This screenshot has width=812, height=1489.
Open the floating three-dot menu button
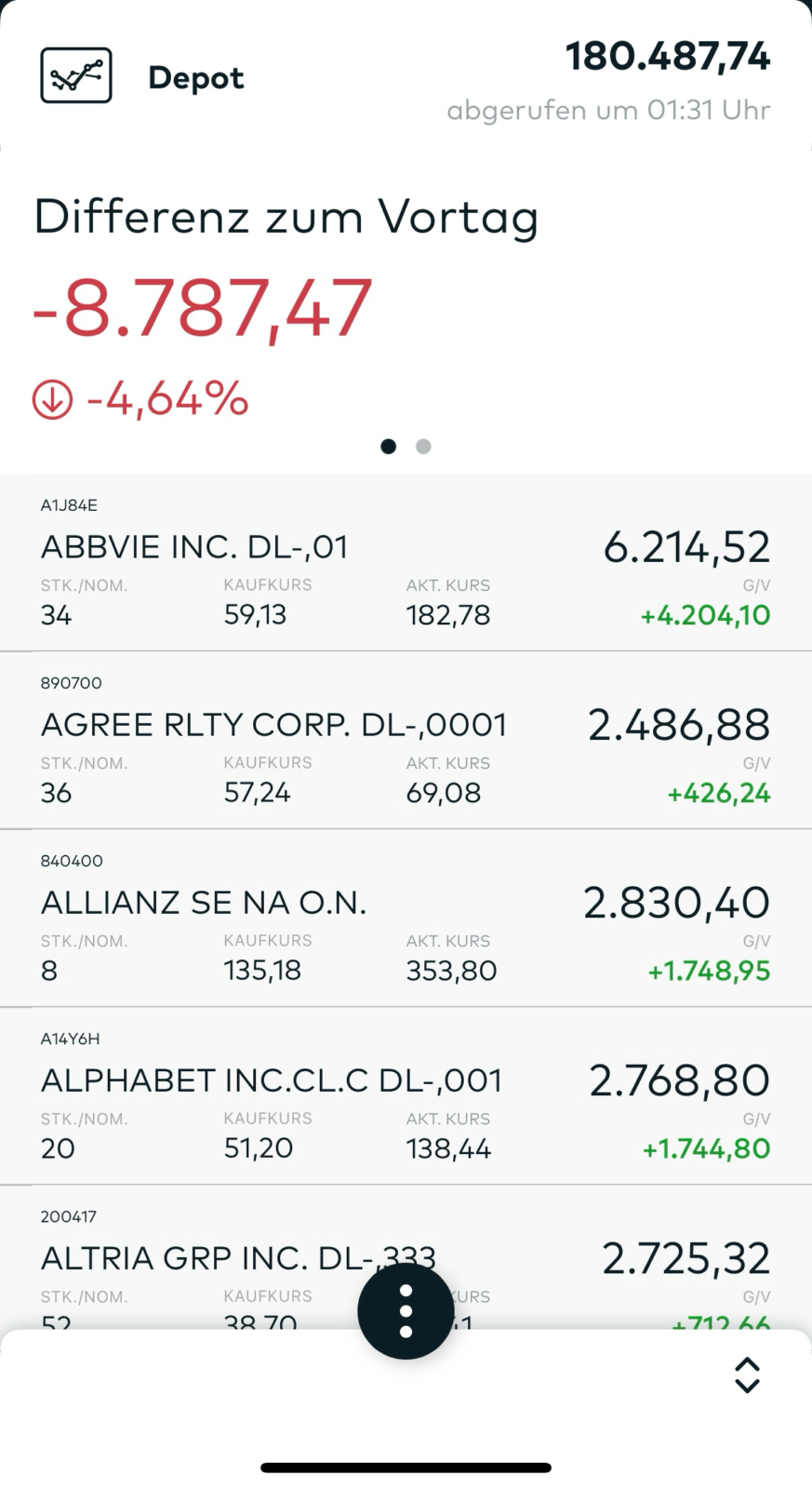tap(406, 1311)
